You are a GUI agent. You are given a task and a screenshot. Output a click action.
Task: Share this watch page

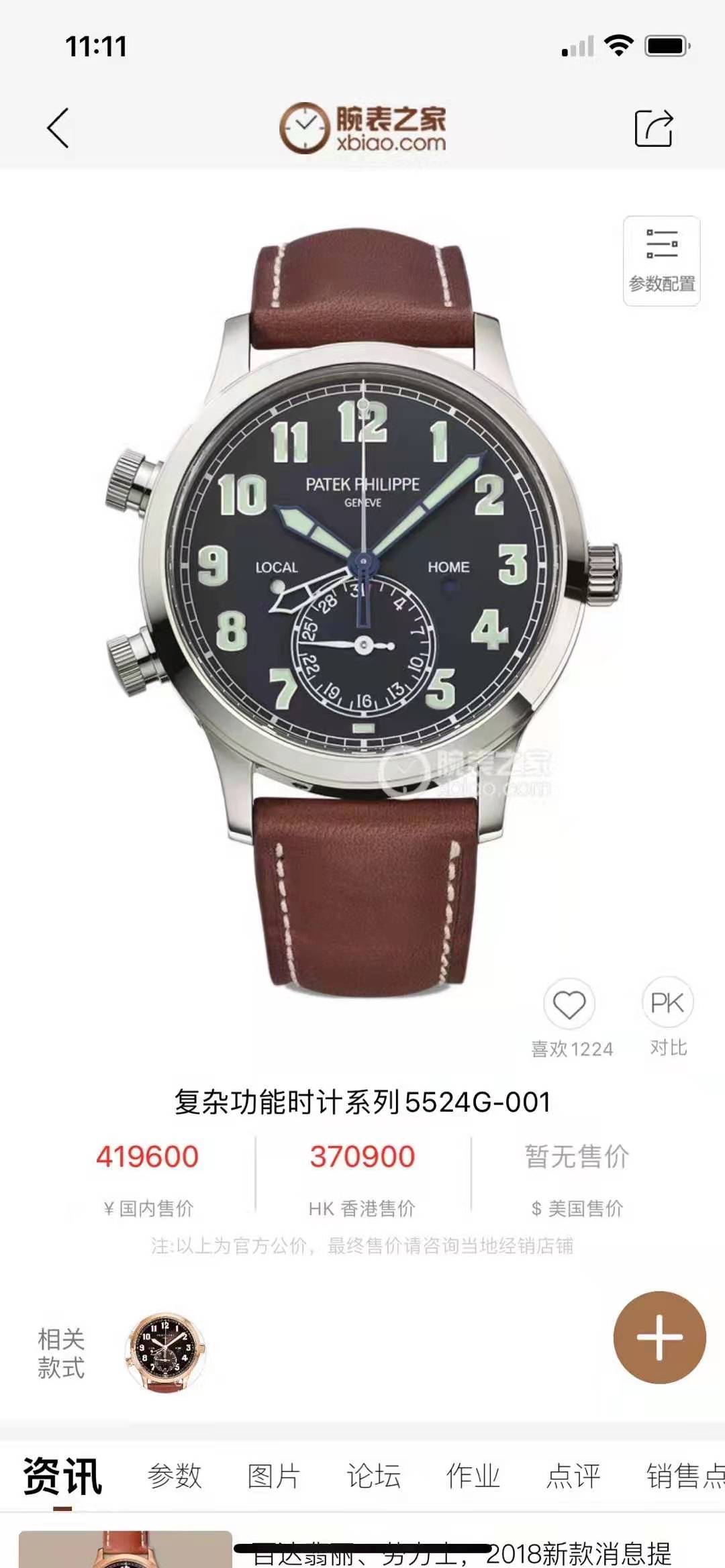[x=653, y=127]
